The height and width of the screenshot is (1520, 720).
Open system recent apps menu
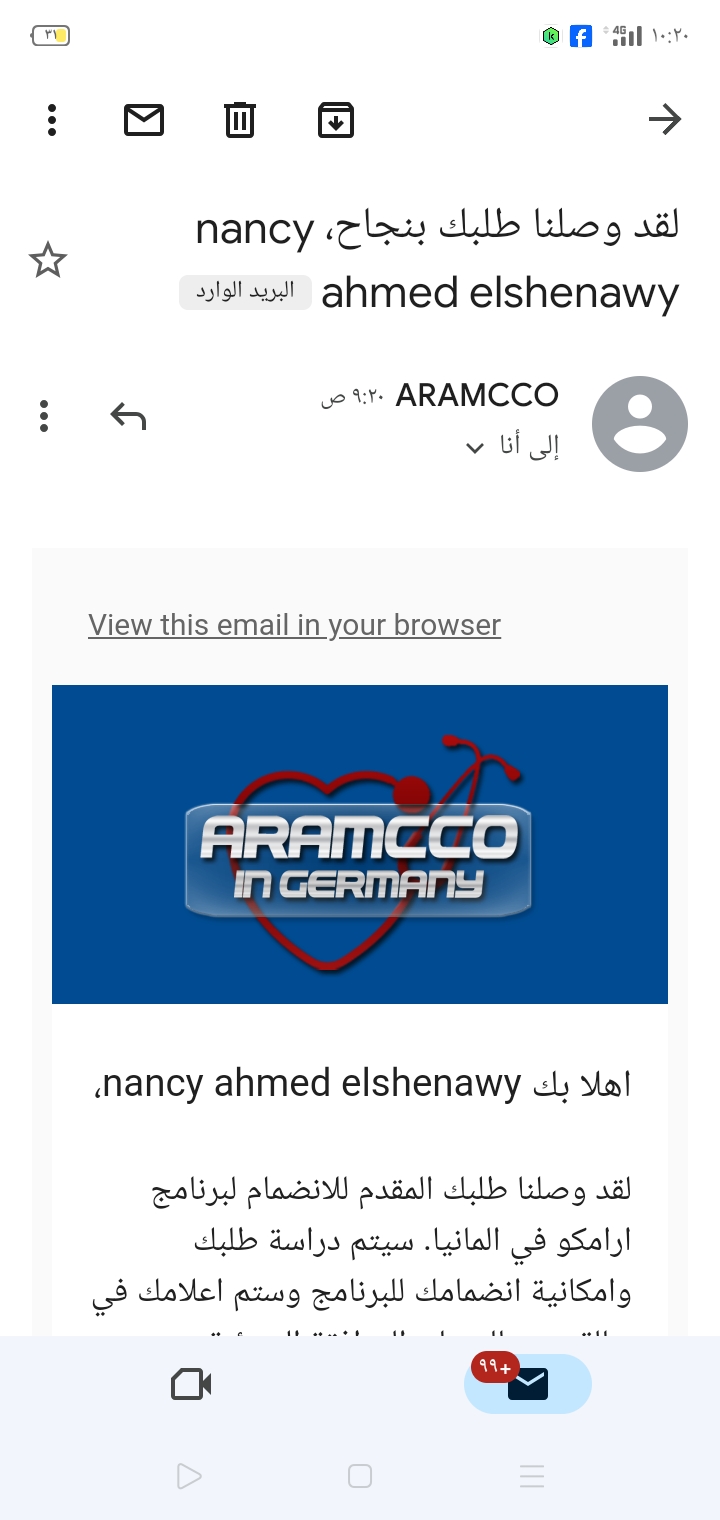click(x=532, y=1476)
